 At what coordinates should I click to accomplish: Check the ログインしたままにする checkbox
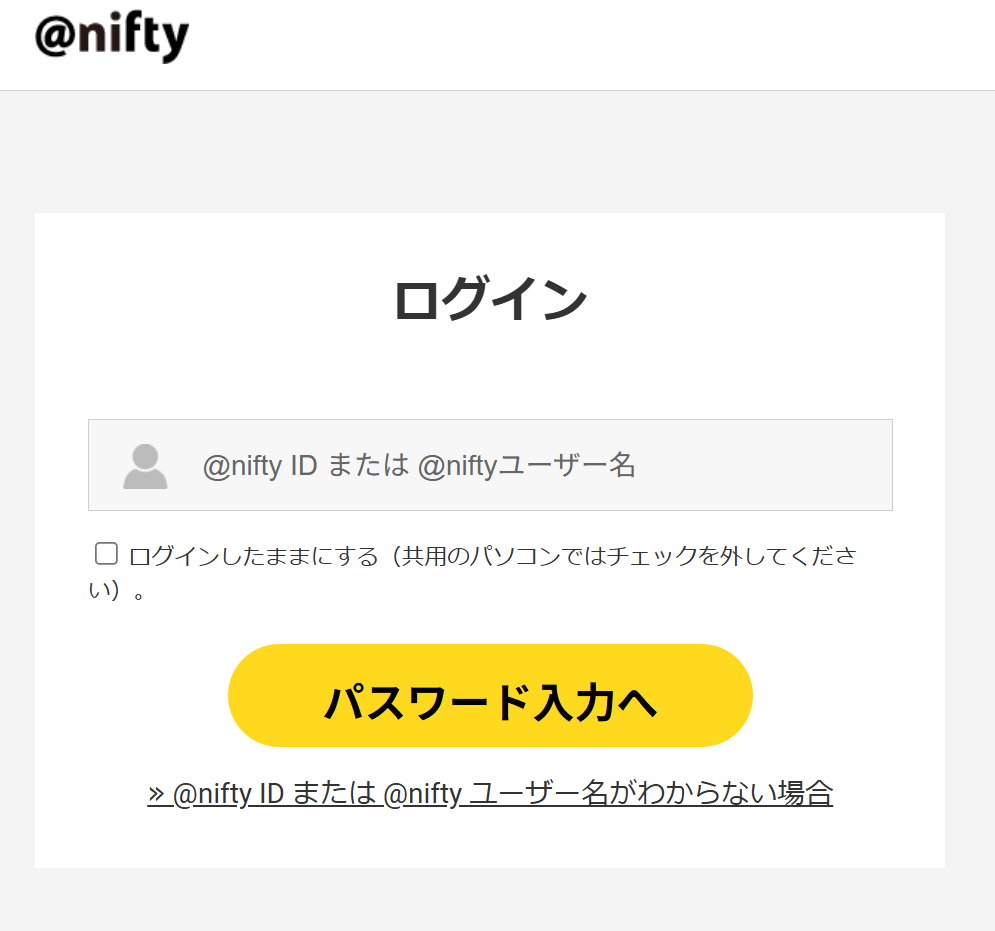(x=106, y=554)
